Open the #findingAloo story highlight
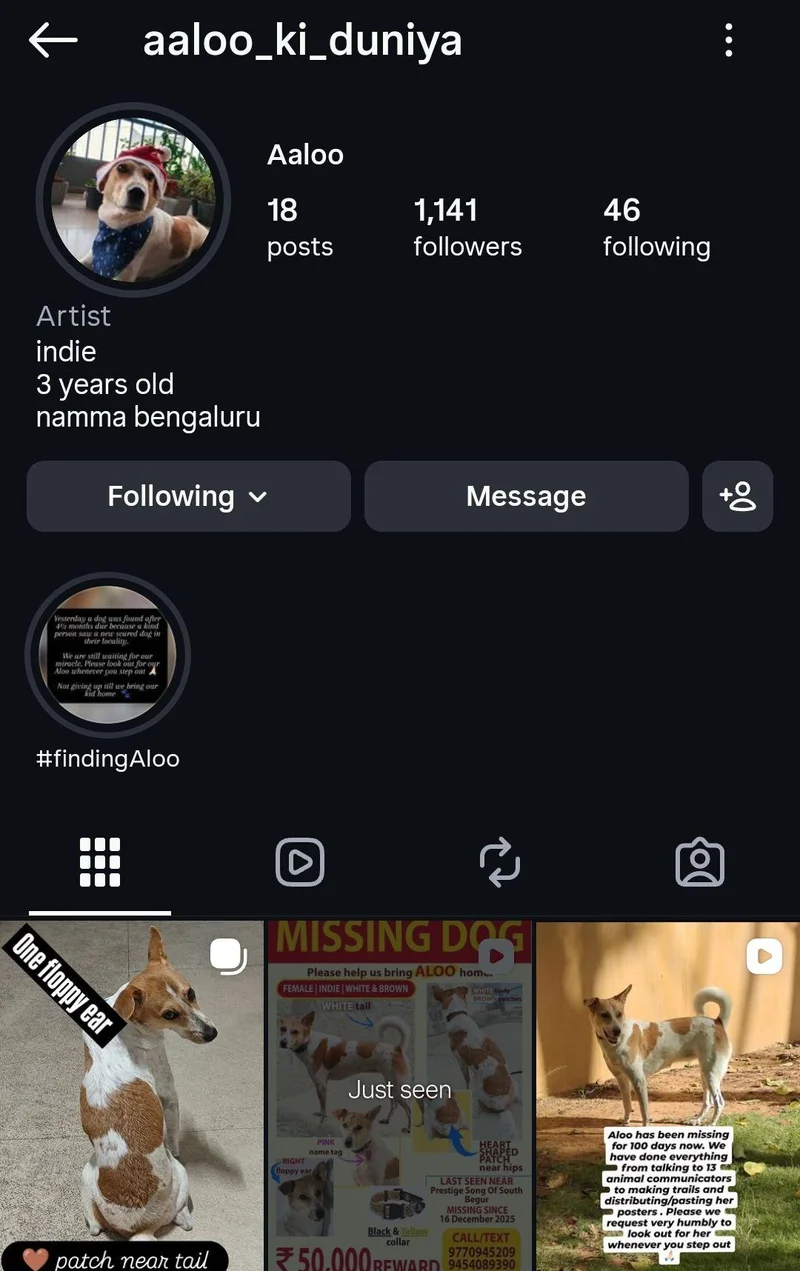Screen dimensions: 800x1271 pos(107,654)
